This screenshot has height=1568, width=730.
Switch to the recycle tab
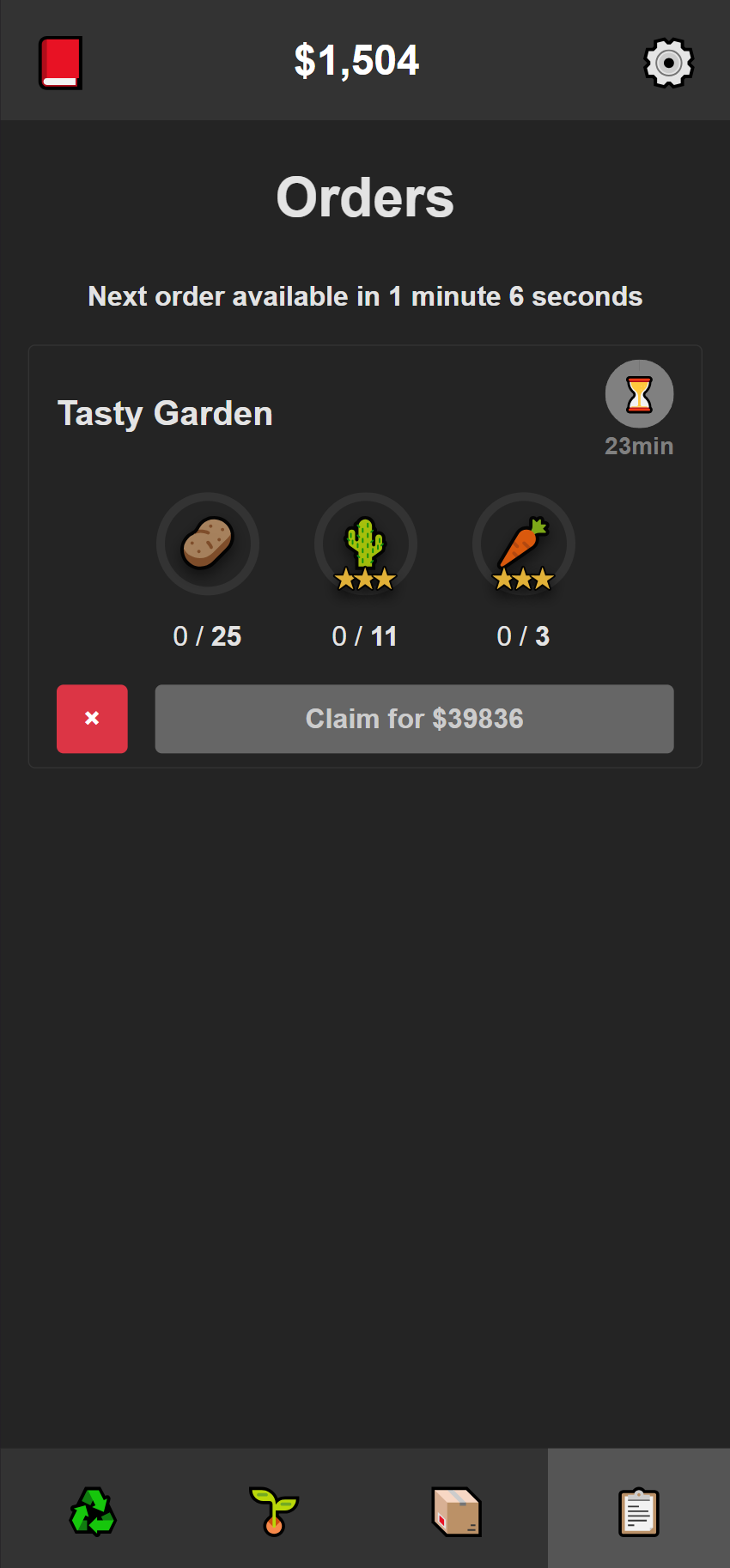point(92,1511)
